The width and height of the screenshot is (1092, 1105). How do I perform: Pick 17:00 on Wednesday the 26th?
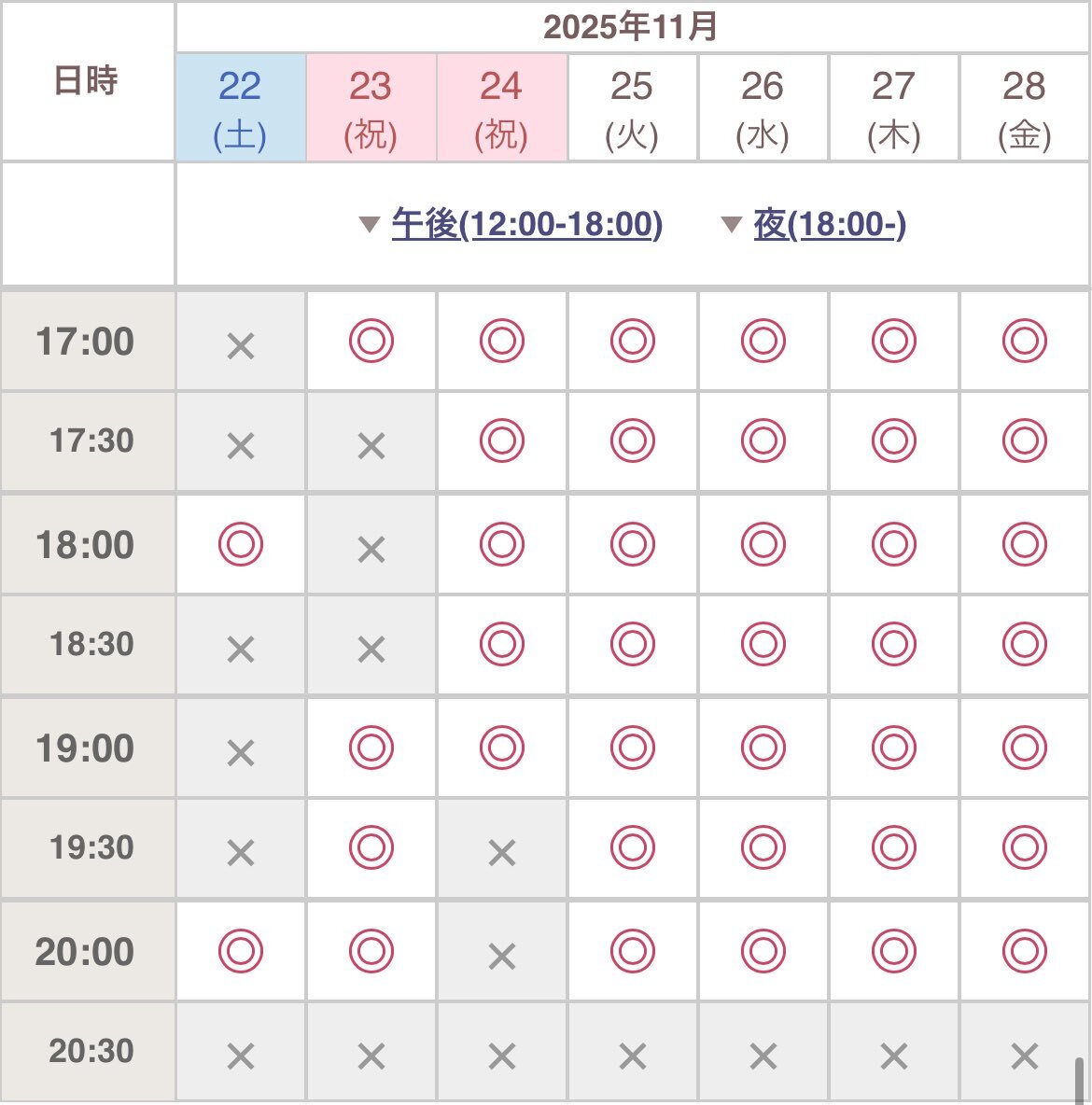(x=763, y=341)
